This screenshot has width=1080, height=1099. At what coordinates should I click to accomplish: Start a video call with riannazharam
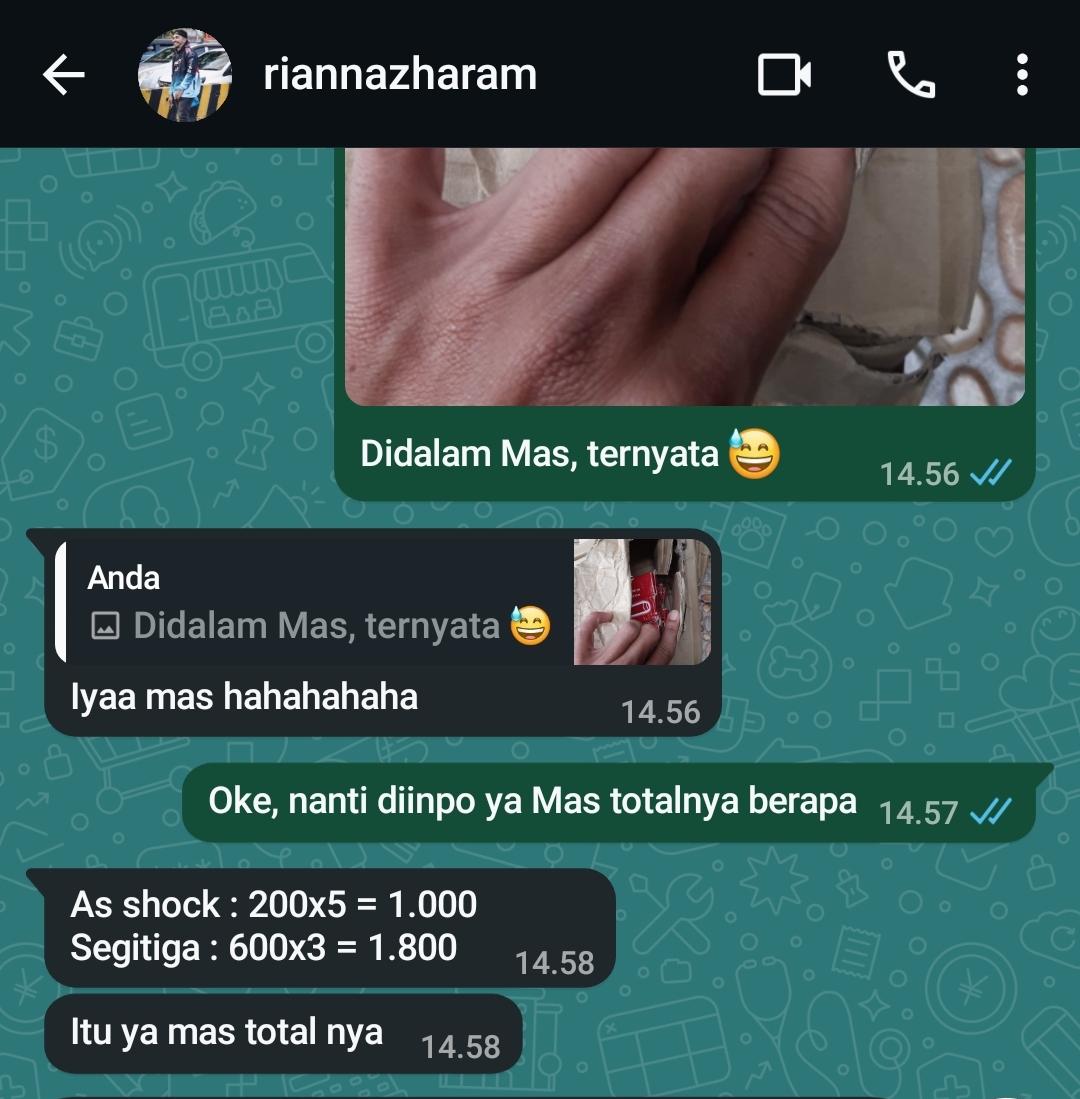click(x=784, y=75)
